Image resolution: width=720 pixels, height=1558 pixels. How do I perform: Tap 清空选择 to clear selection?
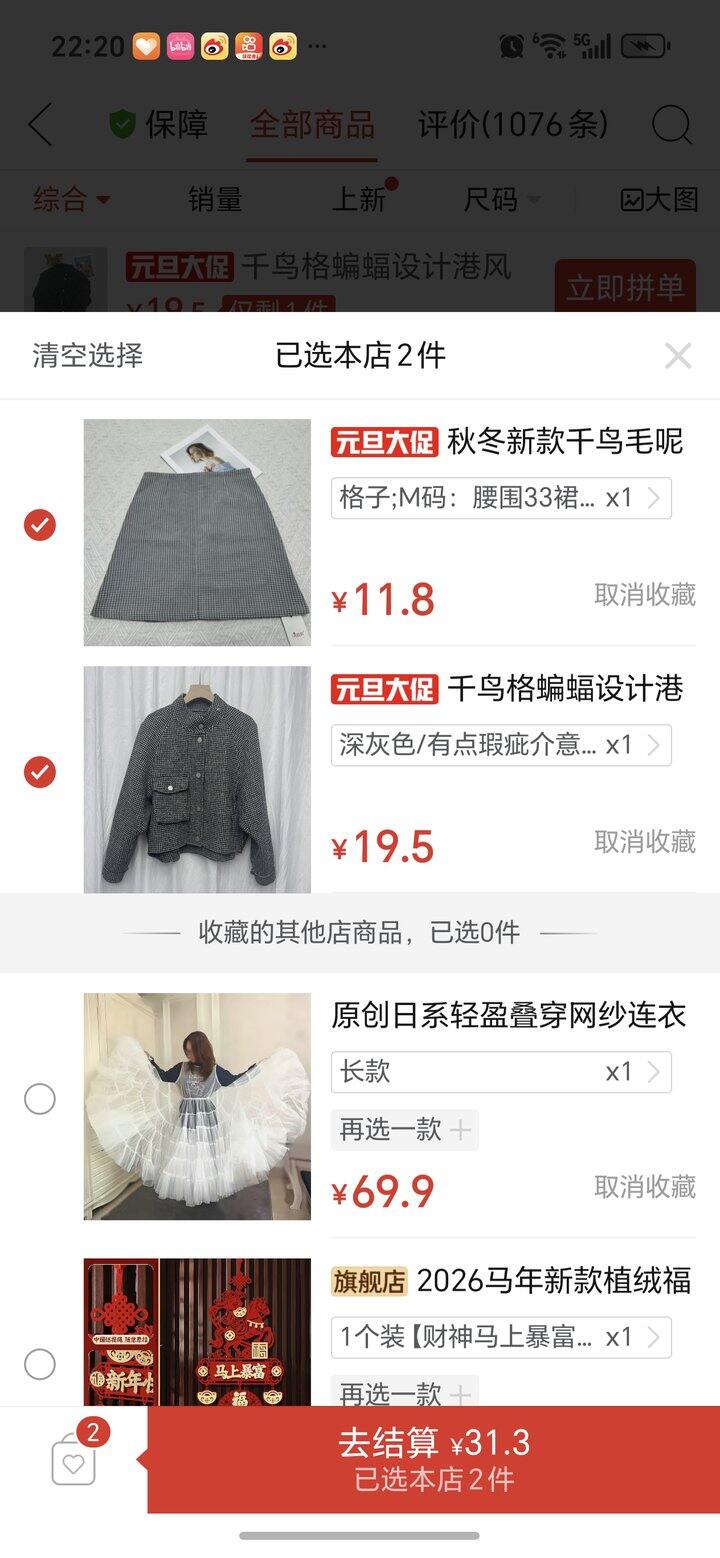88,355
